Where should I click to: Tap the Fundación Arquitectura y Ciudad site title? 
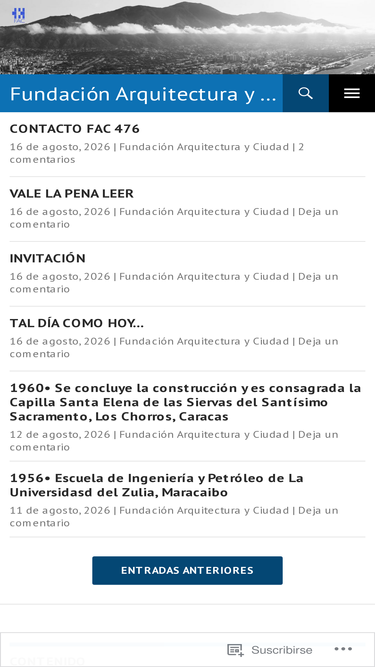(143, 94)
